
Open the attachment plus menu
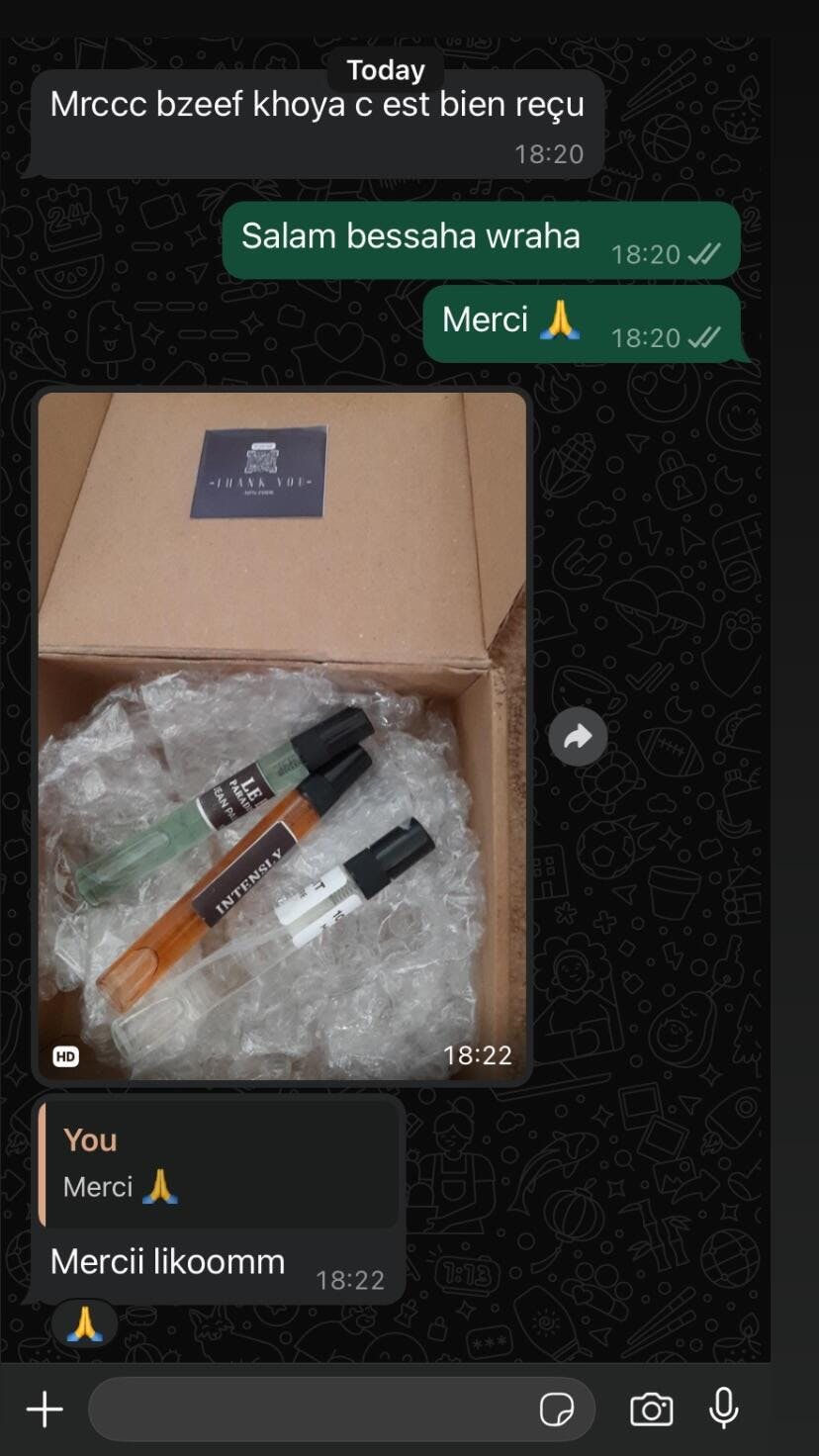tap(45, 1409)
